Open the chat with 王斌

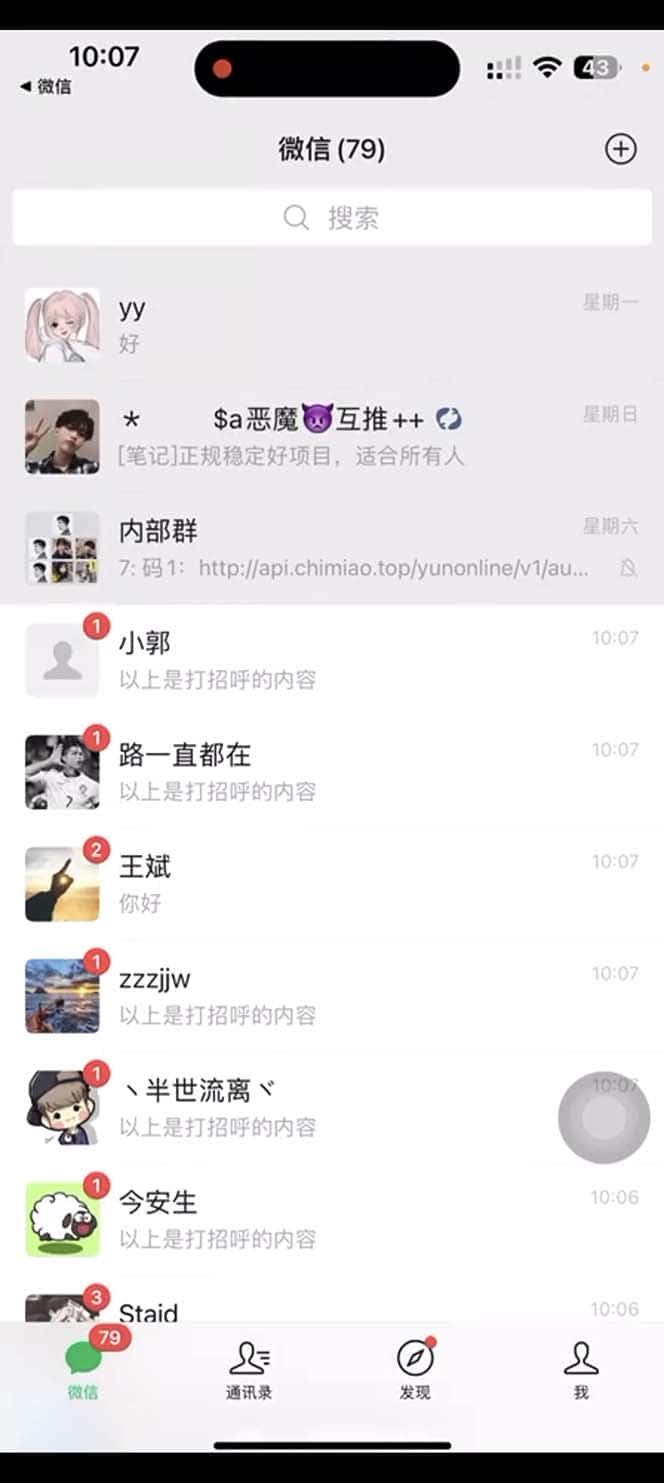(330, 884)
